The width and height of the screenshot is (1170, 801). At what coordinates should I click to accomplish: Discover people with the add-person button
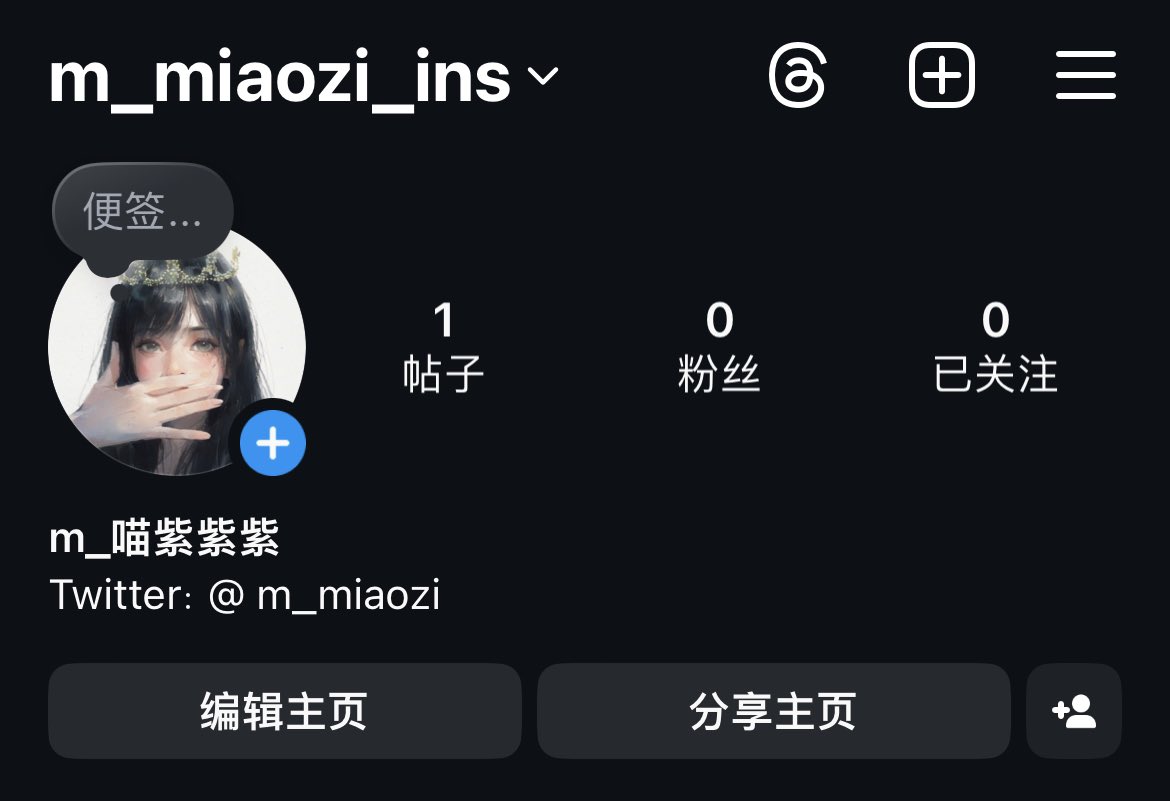[1074, 711]
